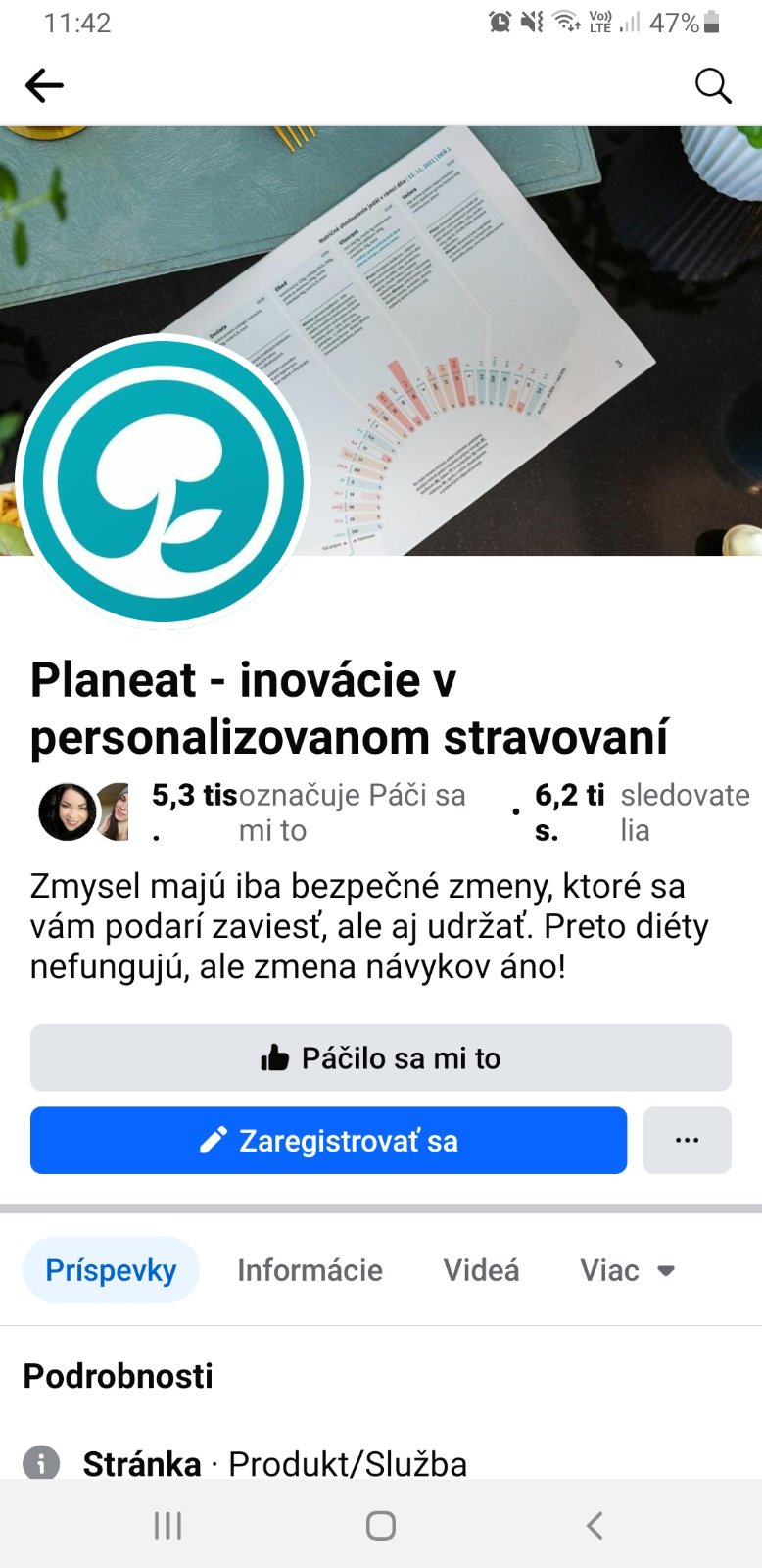Open the system recent apps view
This screenshot has height=1568, width=762.
(167, 1525)
